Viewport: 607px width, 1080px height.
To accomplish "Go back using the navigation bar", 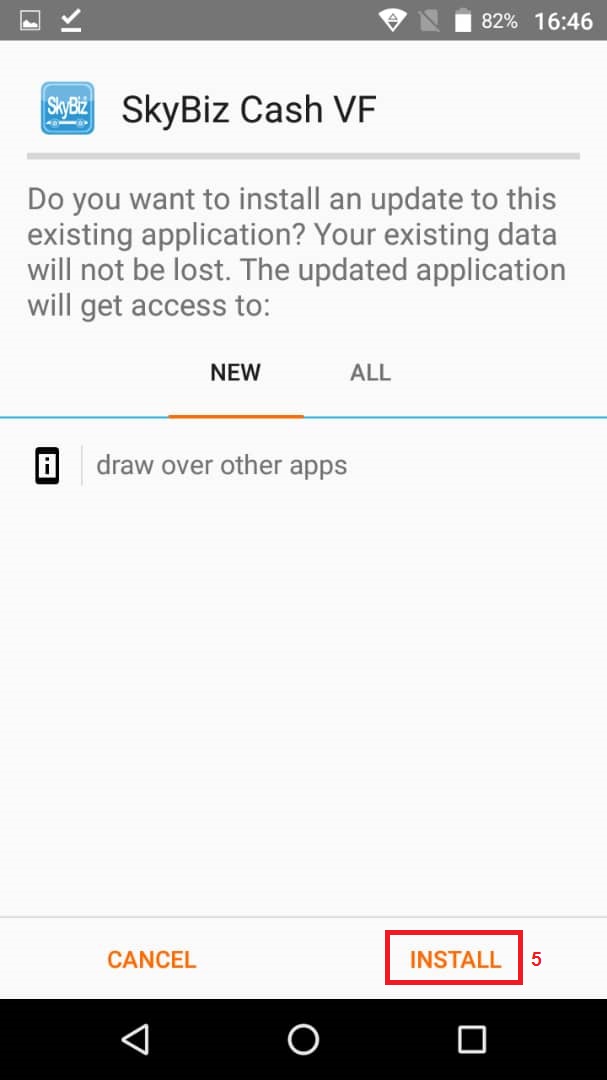I will [x=135, y=1039].
